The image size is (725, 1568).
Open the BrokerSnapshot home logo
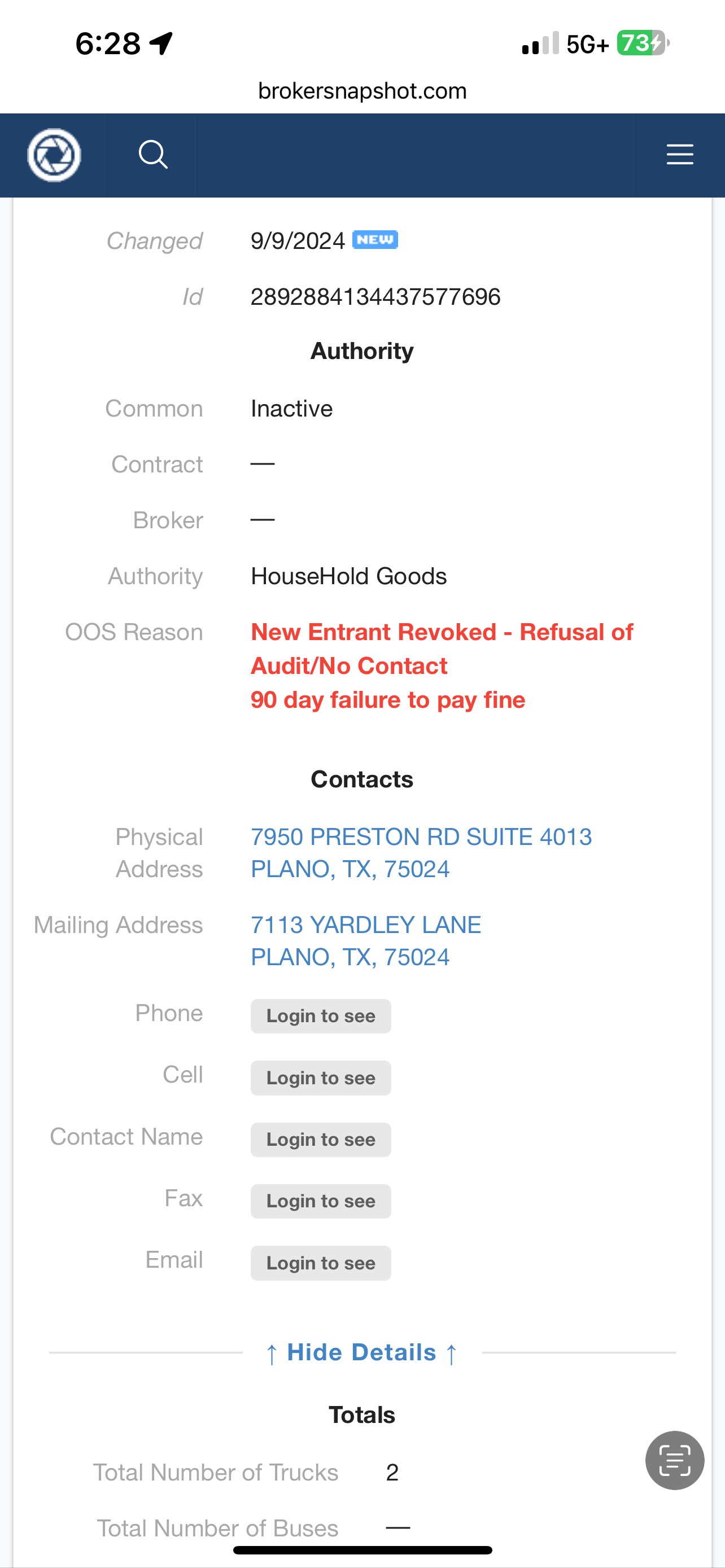[54, 155]
